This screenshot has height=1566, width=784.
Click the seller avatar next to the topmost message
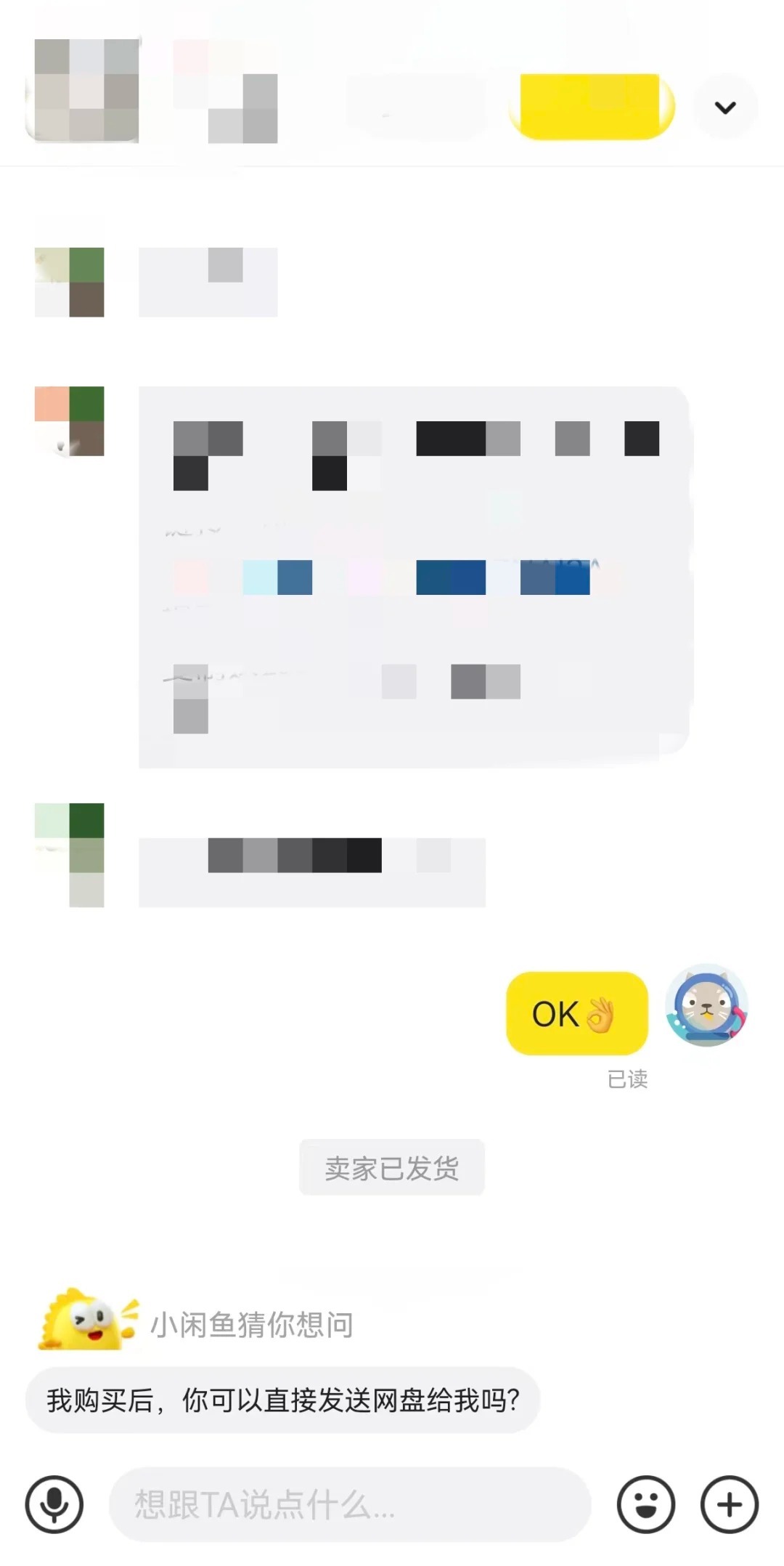pyautogui.click(x=70, y=282)
